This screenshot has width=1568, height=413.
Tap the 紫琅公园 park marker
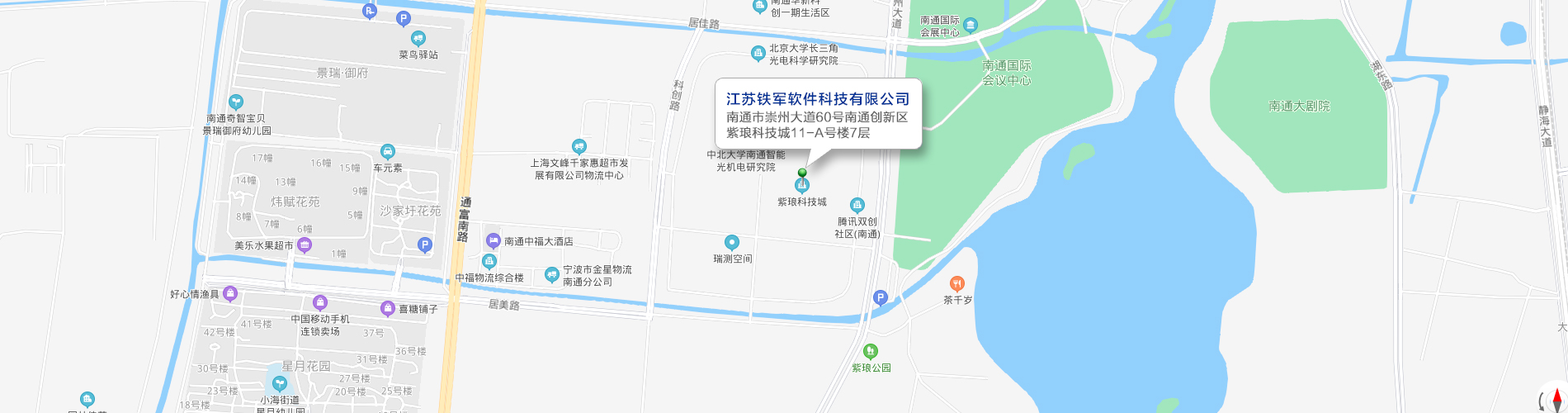pos(871,352)
